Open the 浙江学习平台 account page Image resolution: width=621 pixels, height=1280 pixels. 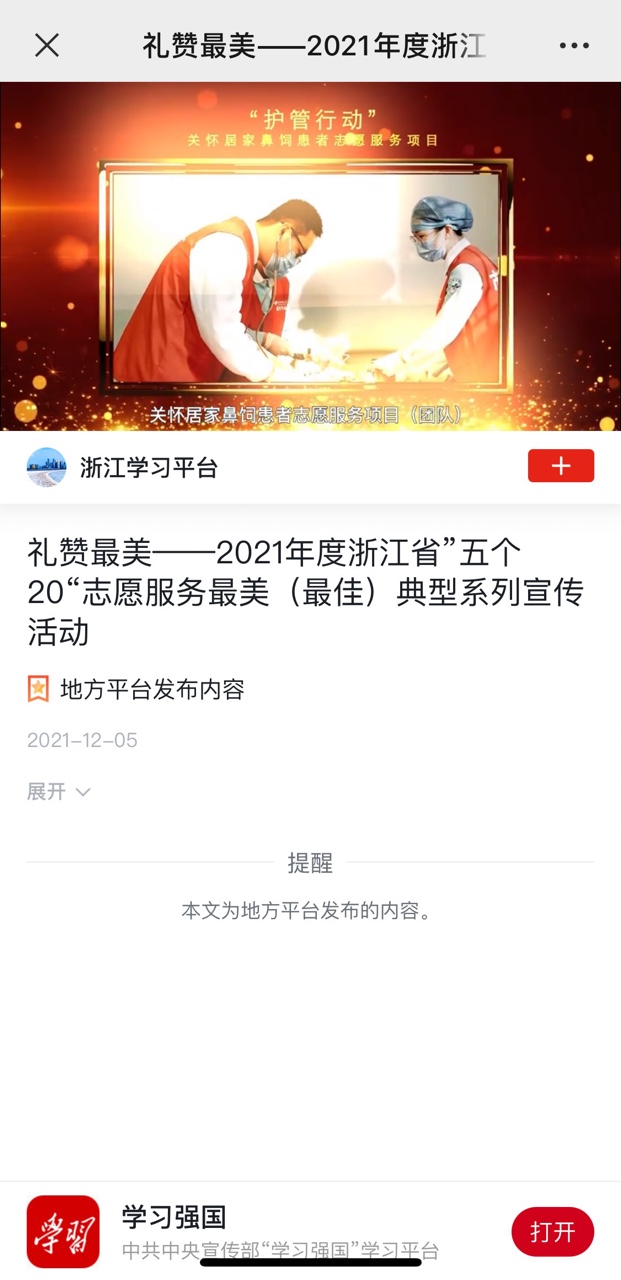pyautogui.click(x=148, y=467)
